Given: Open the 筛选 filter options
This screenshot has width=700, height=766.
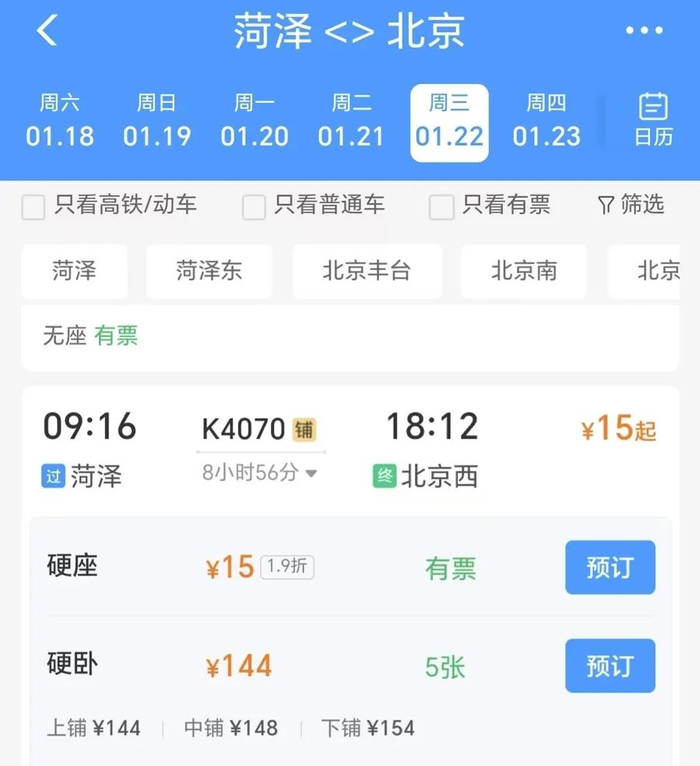Looking at the screenshot, I should coord(631,206).
